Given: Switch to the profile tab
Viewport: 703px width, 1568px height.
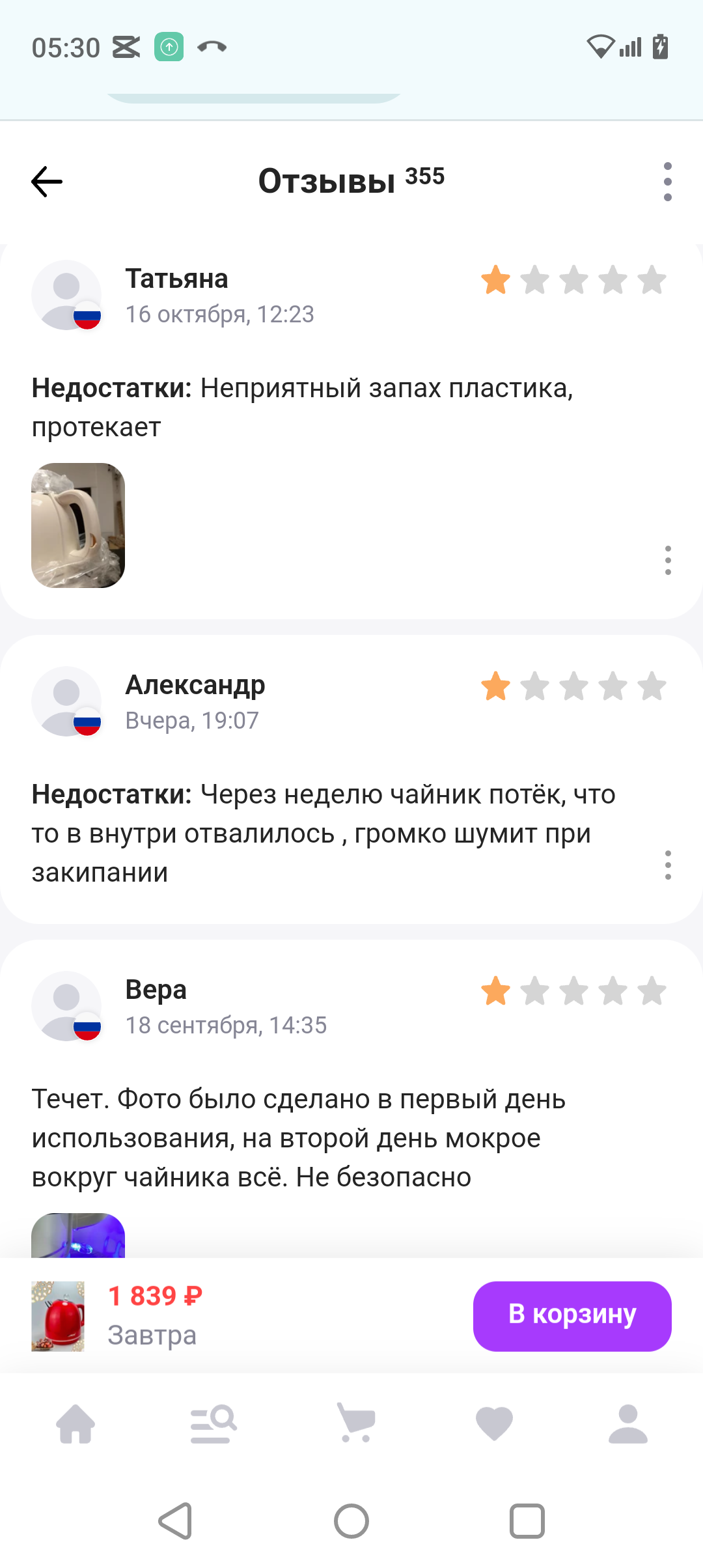Looking at the screenshot, I should [627, 1423].
